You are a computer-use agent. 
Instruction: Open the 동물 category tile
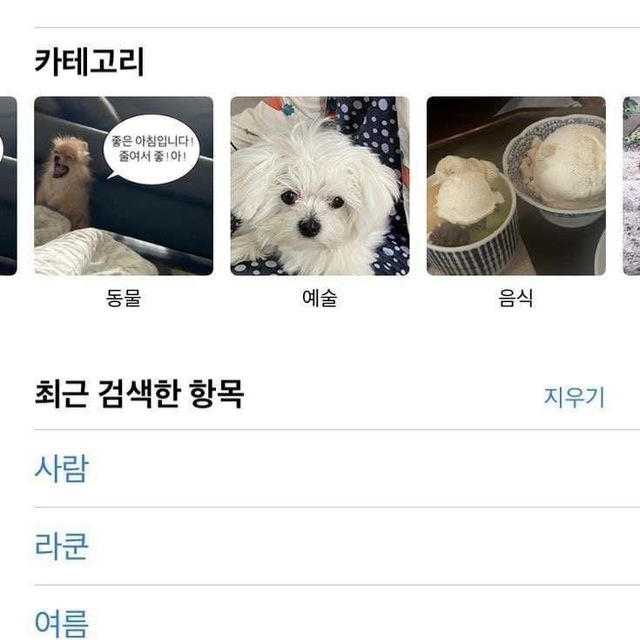click(123, 186)
